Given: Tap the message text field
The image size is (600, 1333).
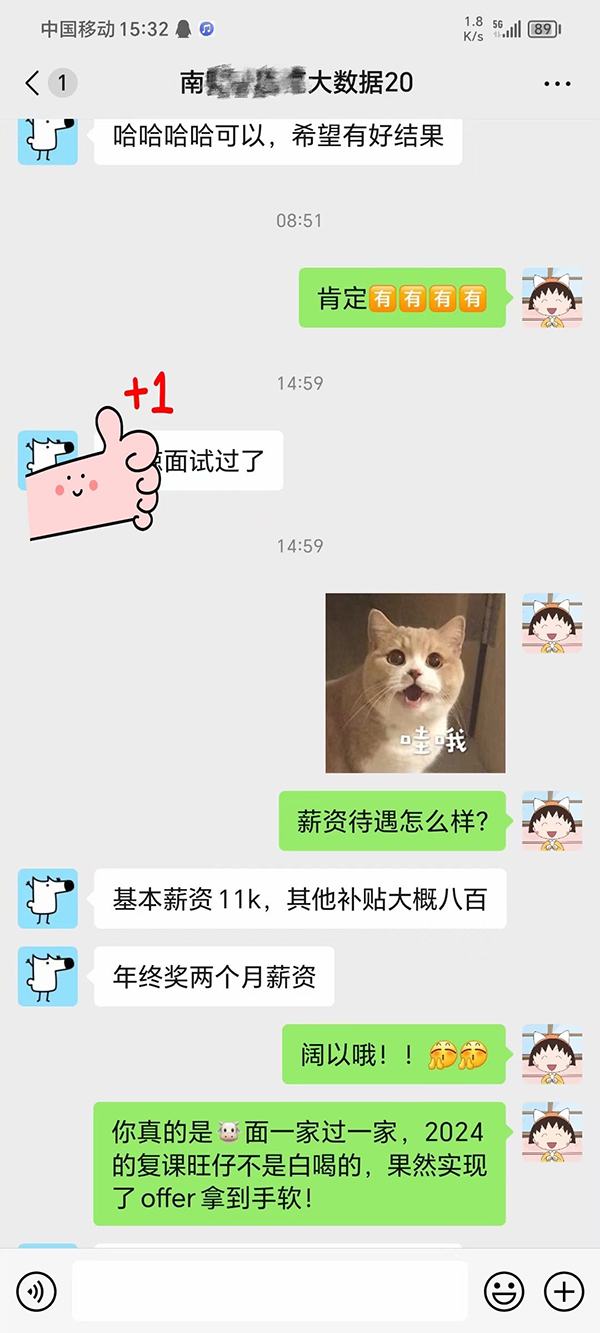Looking at the screenshot, I should [x=270, y=1291].
